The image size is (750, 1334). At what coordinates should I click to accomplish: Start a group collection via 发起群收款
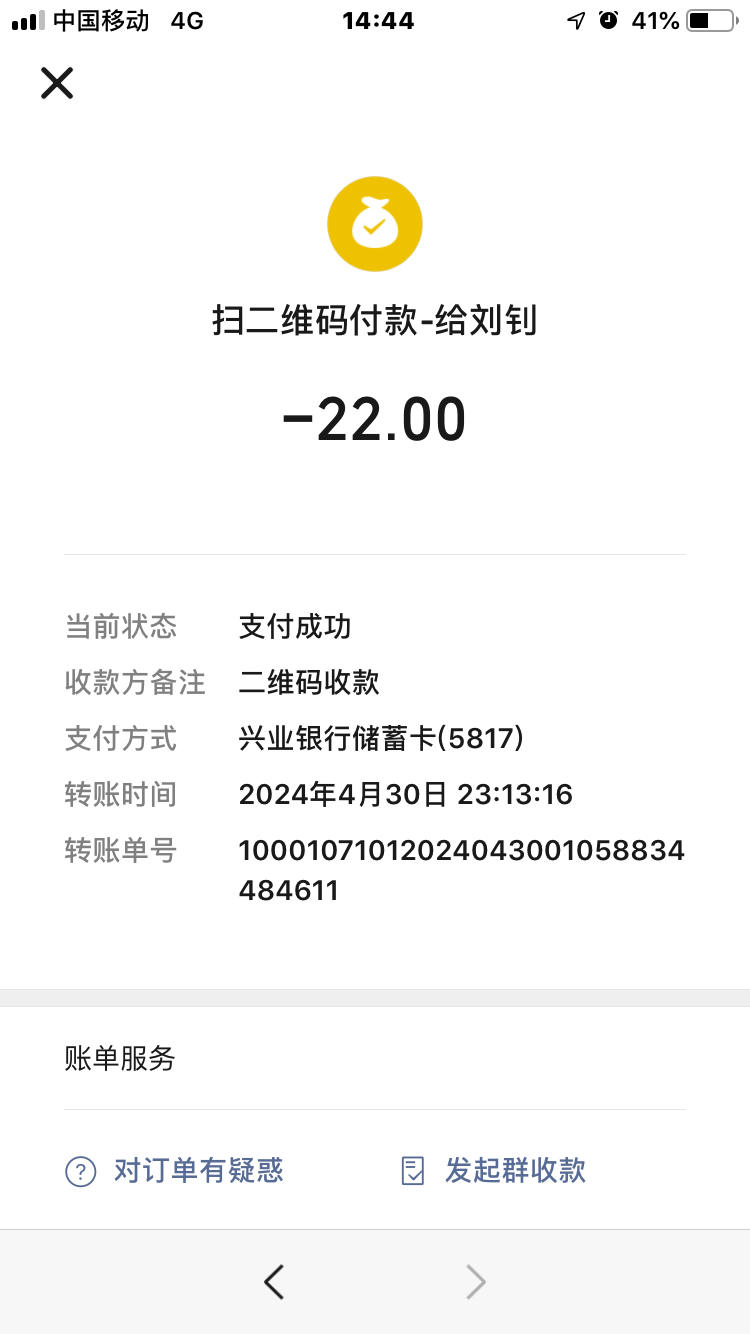pos(493,1170)
